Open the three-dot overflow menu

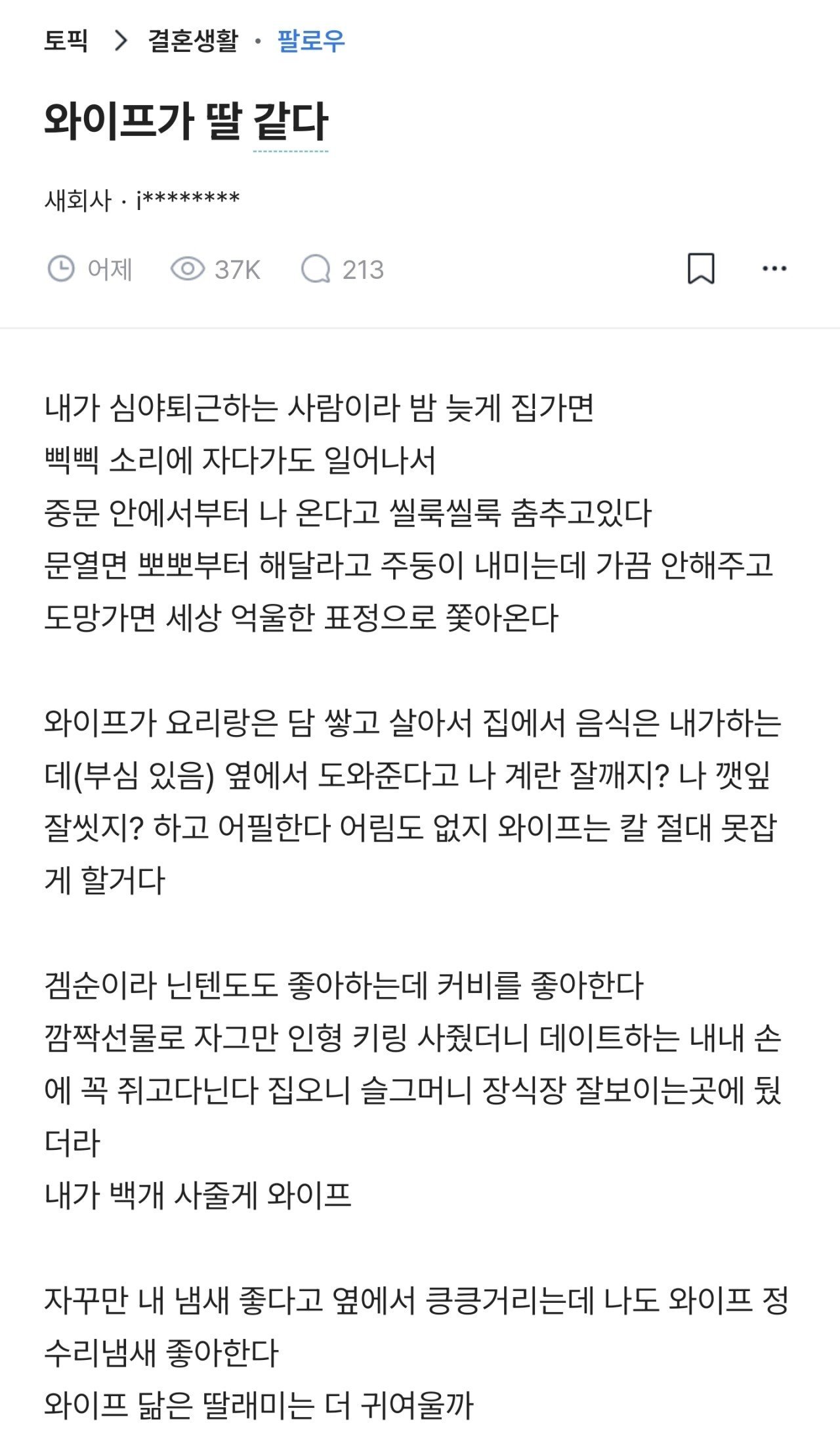point(774,268)
